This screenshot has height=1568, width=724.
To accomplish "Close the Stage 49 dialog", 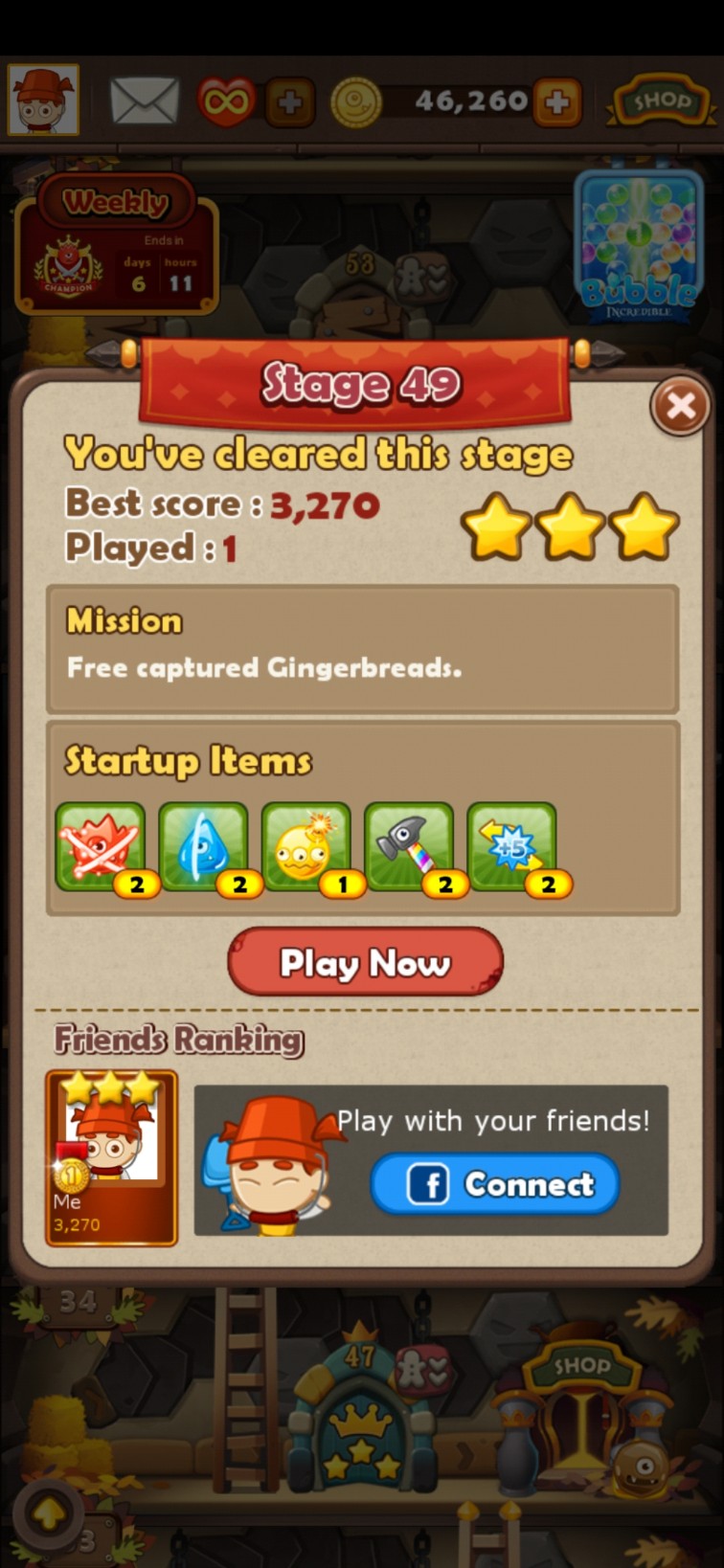I will pyautogui.click(x=680, y=407).
